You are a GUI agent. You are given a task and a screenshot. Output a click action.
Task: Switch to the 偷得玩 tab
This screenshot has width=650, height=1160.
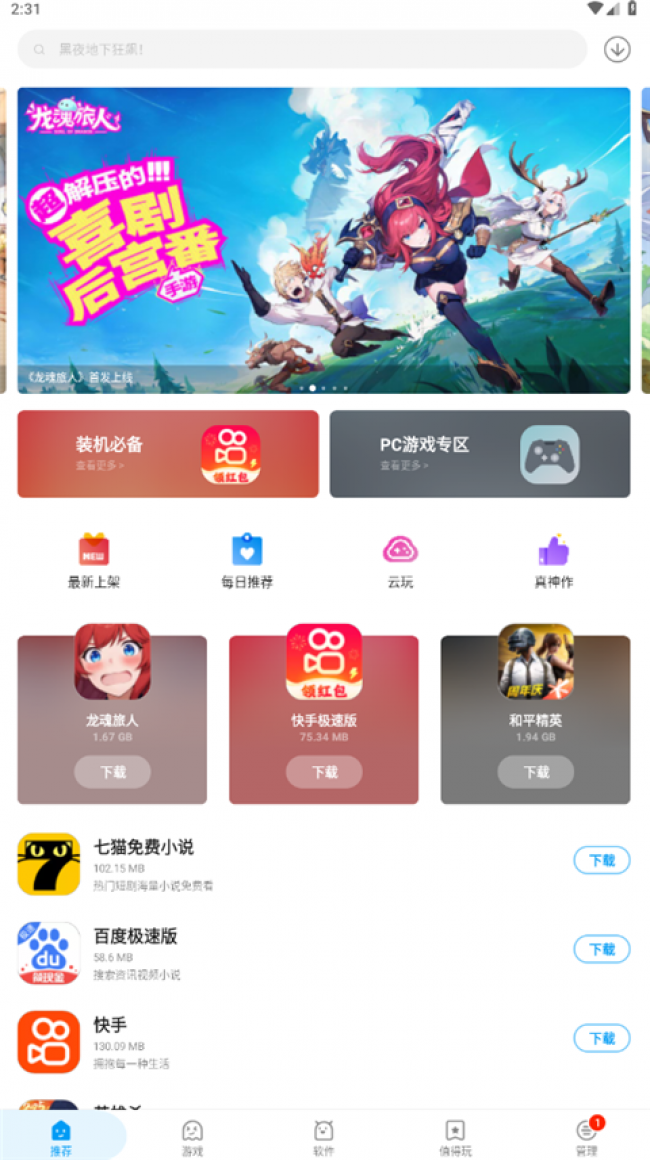click(455, 1137)
